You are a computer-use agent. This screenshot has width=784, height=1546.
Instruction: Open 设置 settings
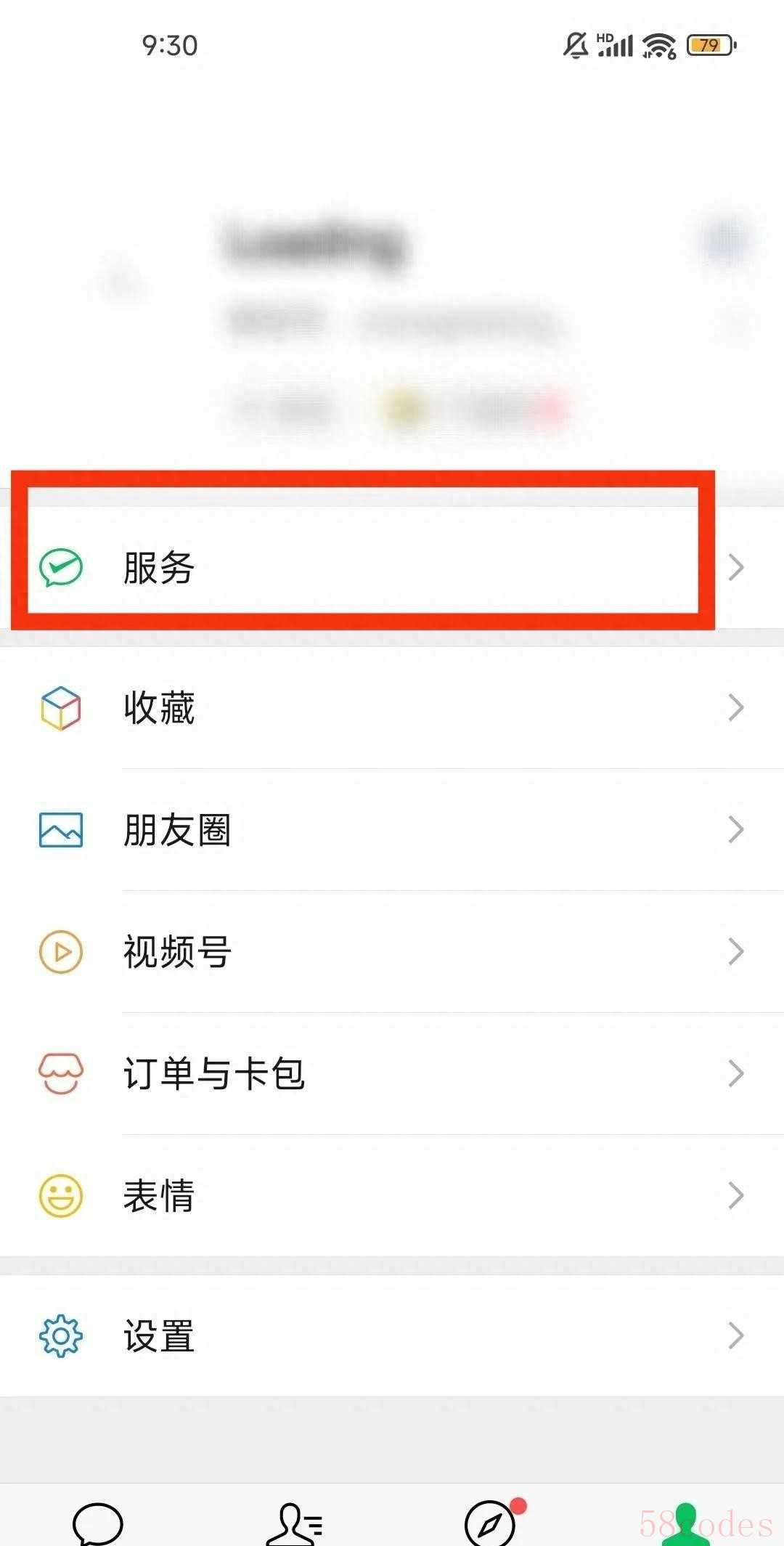392,1335
